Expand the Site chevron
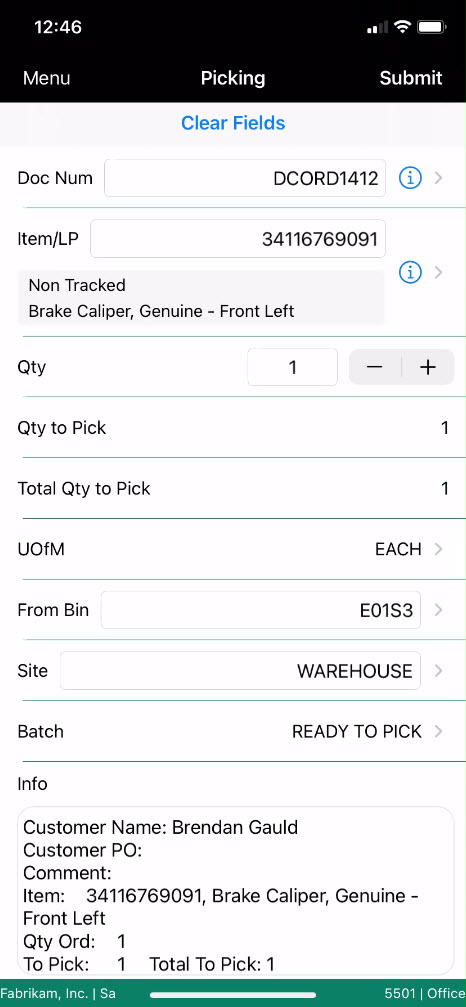Viewport: 466px width, 1007px height. point(439,670)
